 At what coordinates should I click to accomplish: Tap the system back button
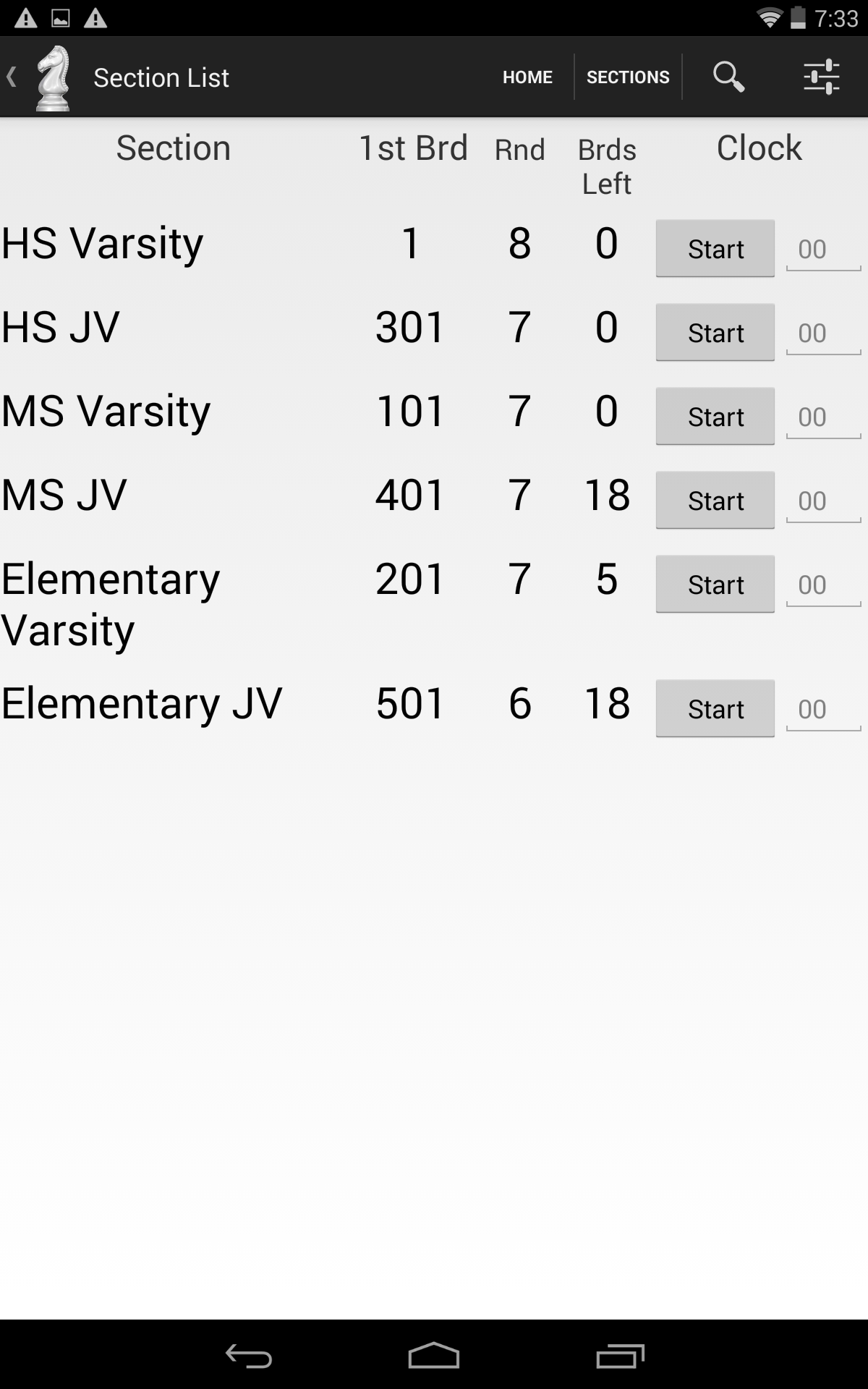pos(248,1356)
